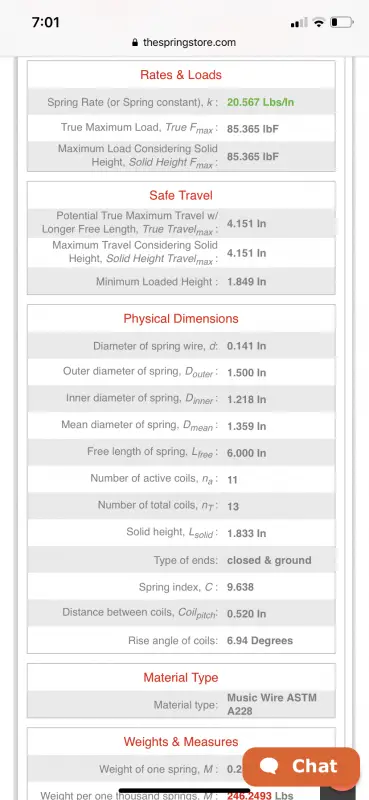Tap the thespringstore.com address bar
This screenshot has width=369, height=800.
pos(184,42)
